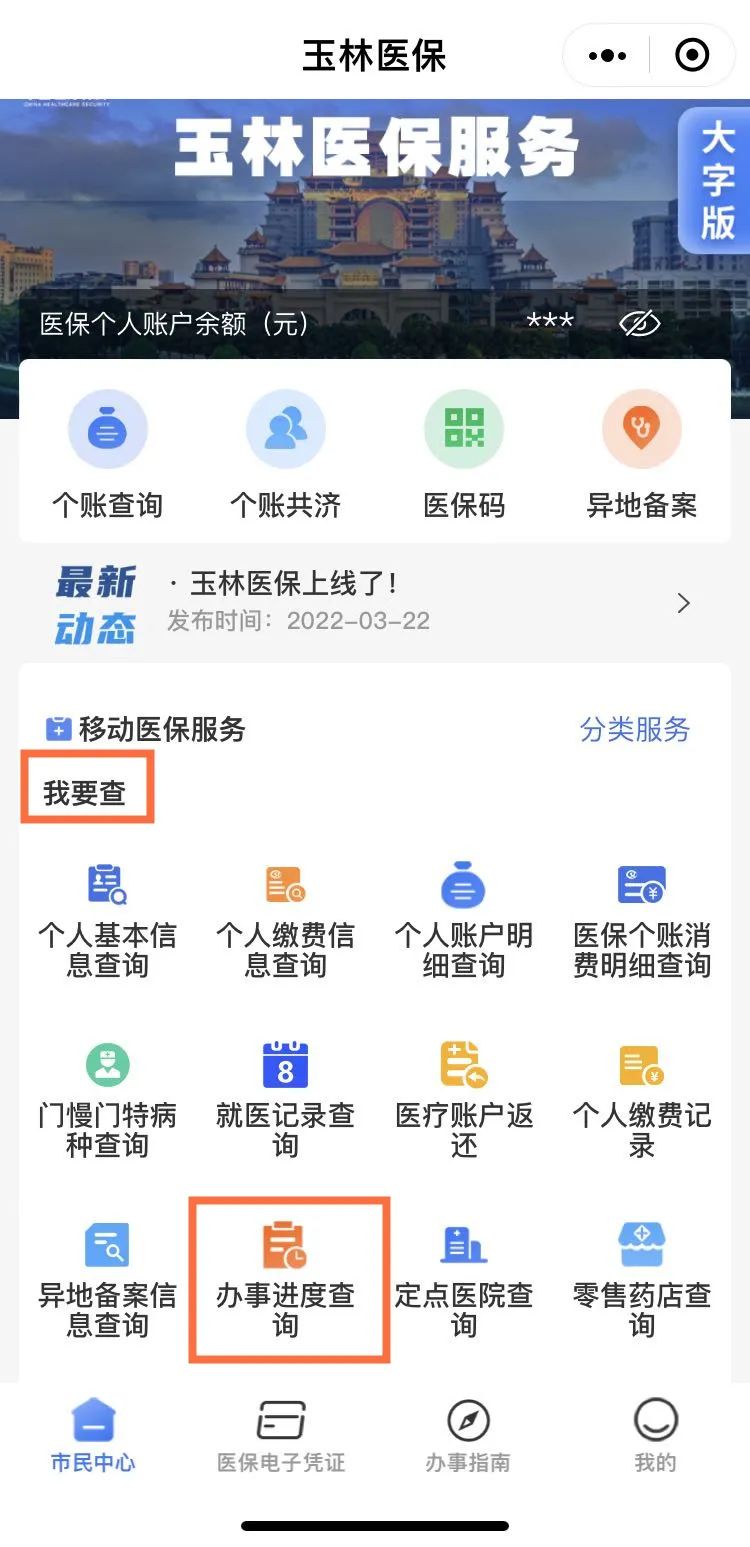Open 医保个账消费明细查询

(641, 920)
